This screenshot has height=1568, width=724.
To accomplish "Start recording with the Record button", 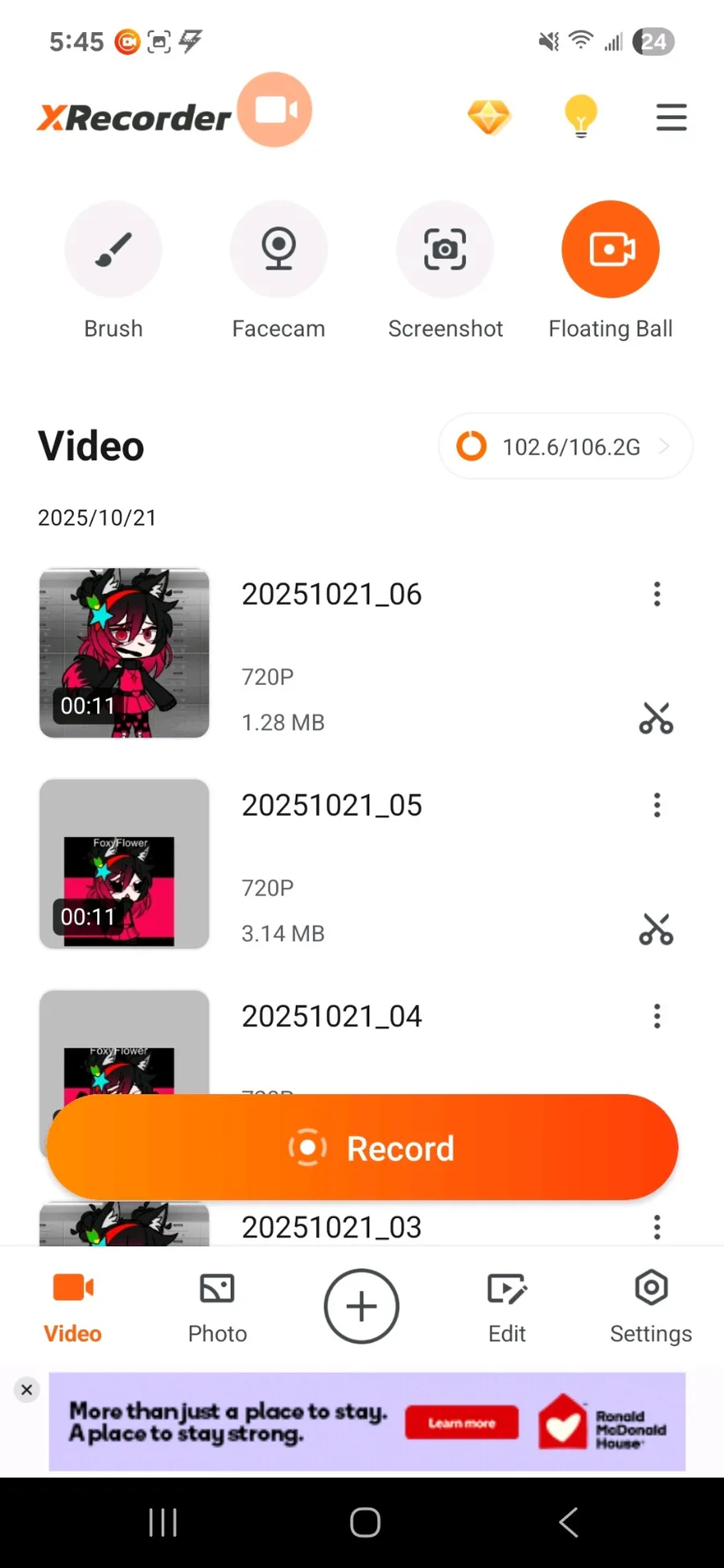I will pyautogui.click(x=362, y=1148).
